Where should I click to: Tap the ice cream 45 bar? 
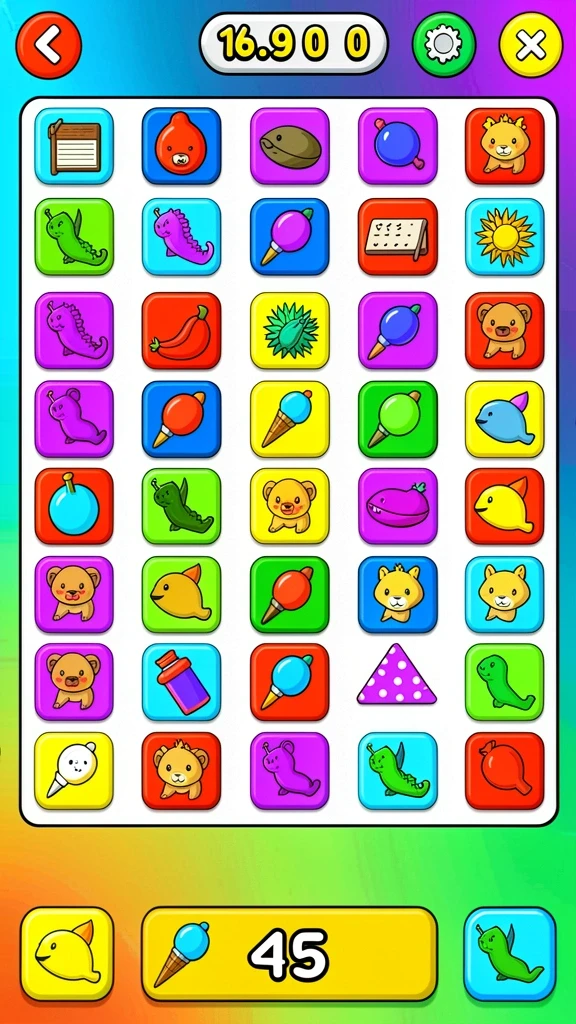click(x=289, y=954)
